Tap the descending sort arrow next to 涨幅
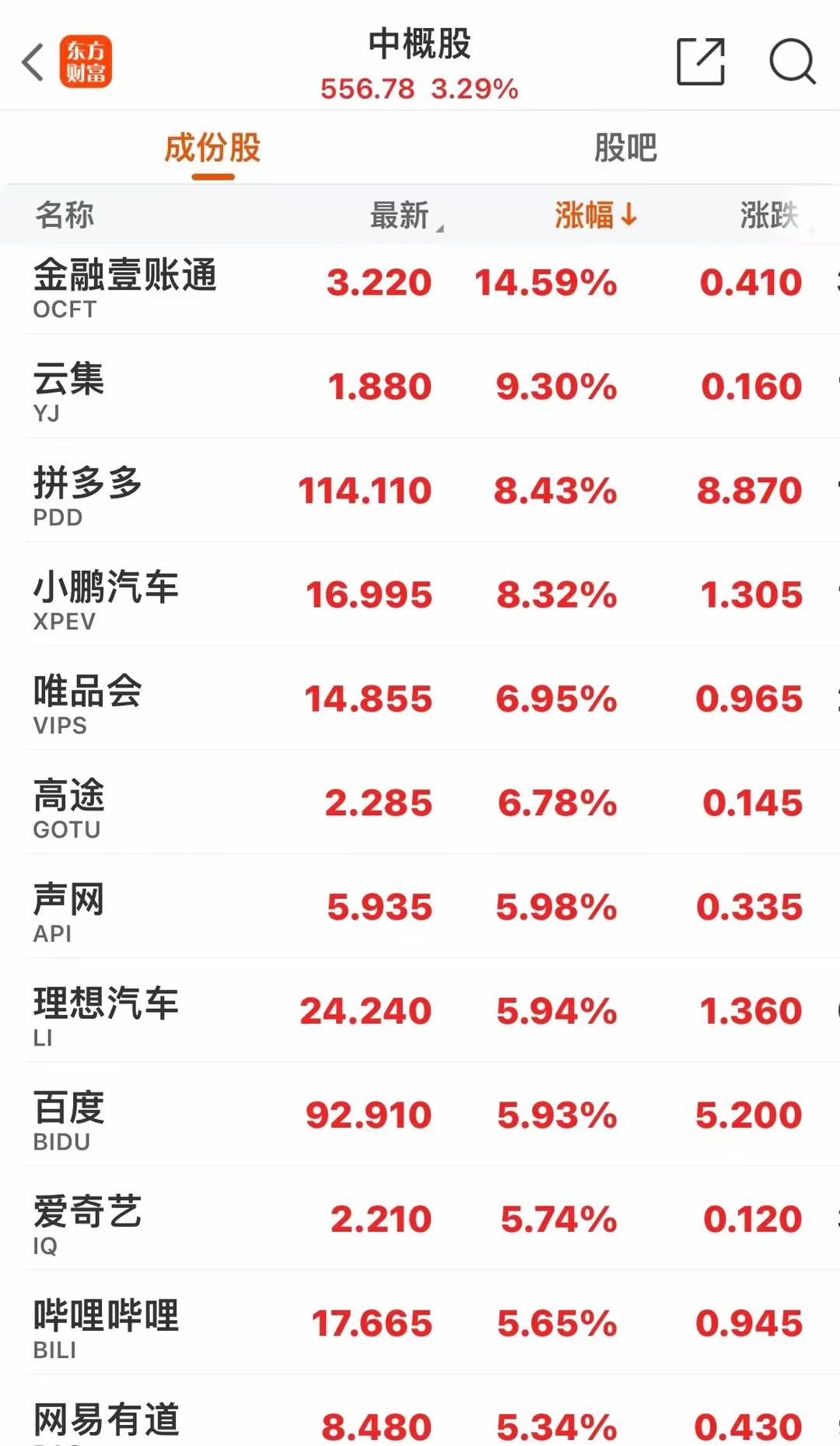840x1446 pixels. point(627,215)
